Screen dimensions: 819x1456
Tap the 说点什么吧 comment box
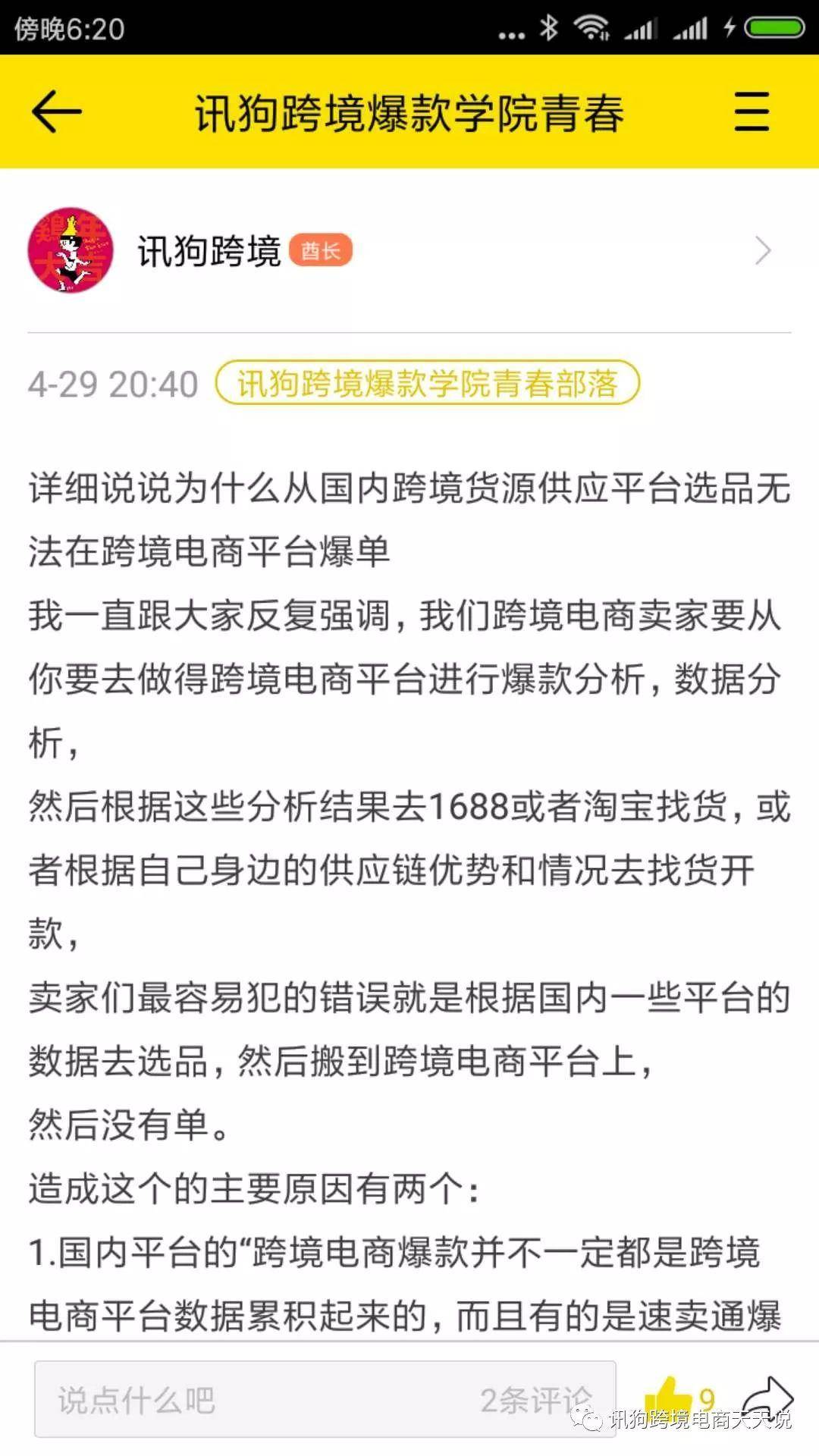pos(325,1399)
